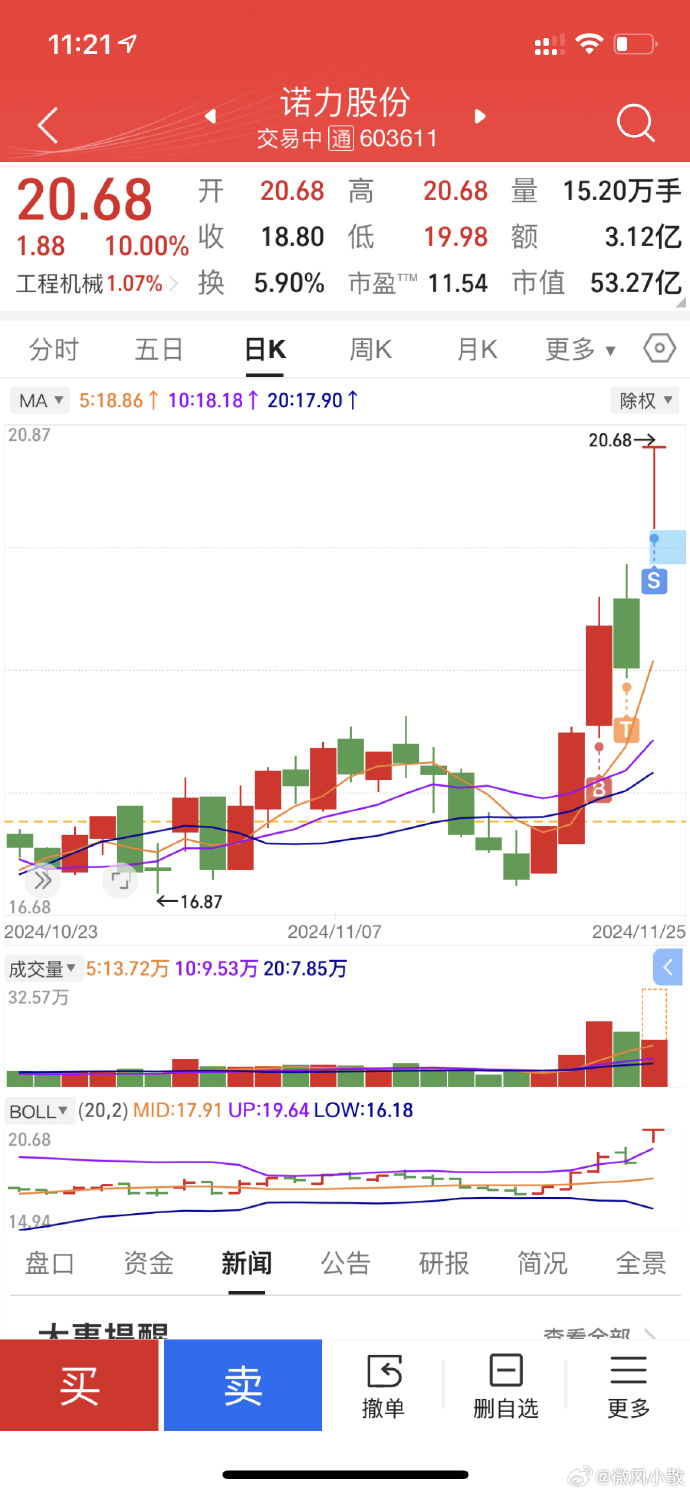This screenshot has width=690, height=1493.
Task: Open the search magnifier icon
Action: point(636,124)
